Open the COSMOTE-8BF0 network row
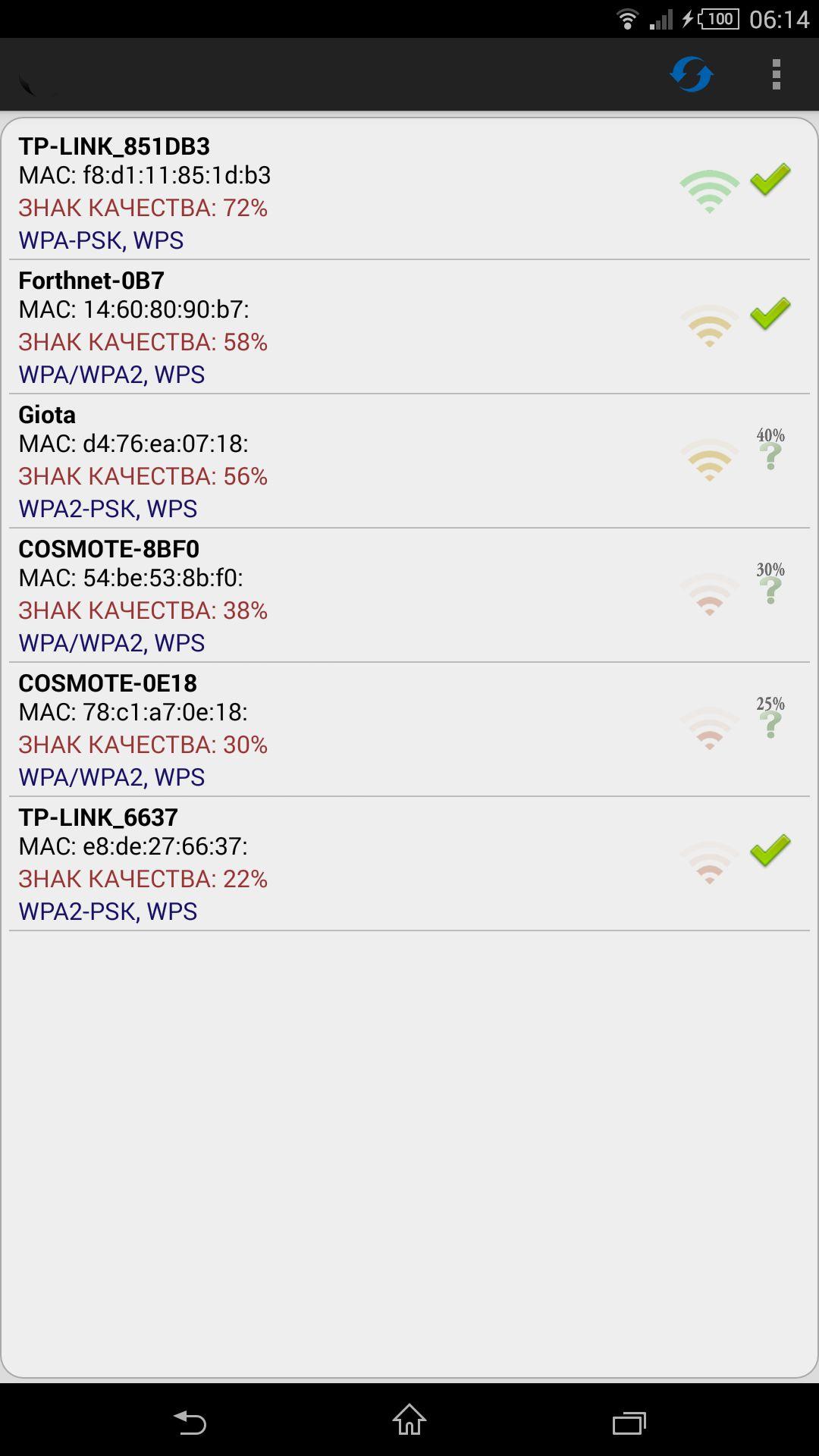Viewport: 819px width, 1456px height. 409,595
